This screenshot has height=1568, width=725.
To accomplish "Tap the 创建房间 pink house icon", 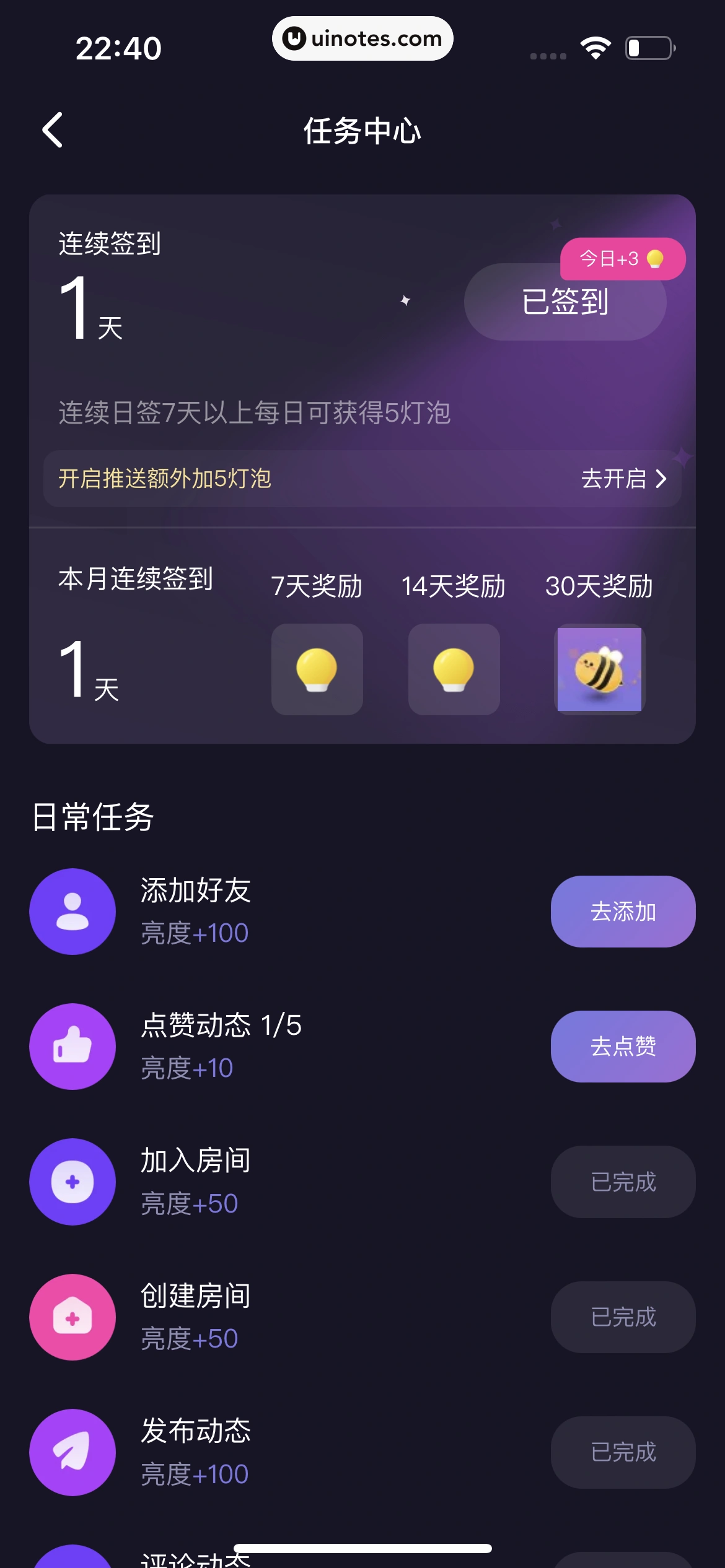I will 72,1317.
